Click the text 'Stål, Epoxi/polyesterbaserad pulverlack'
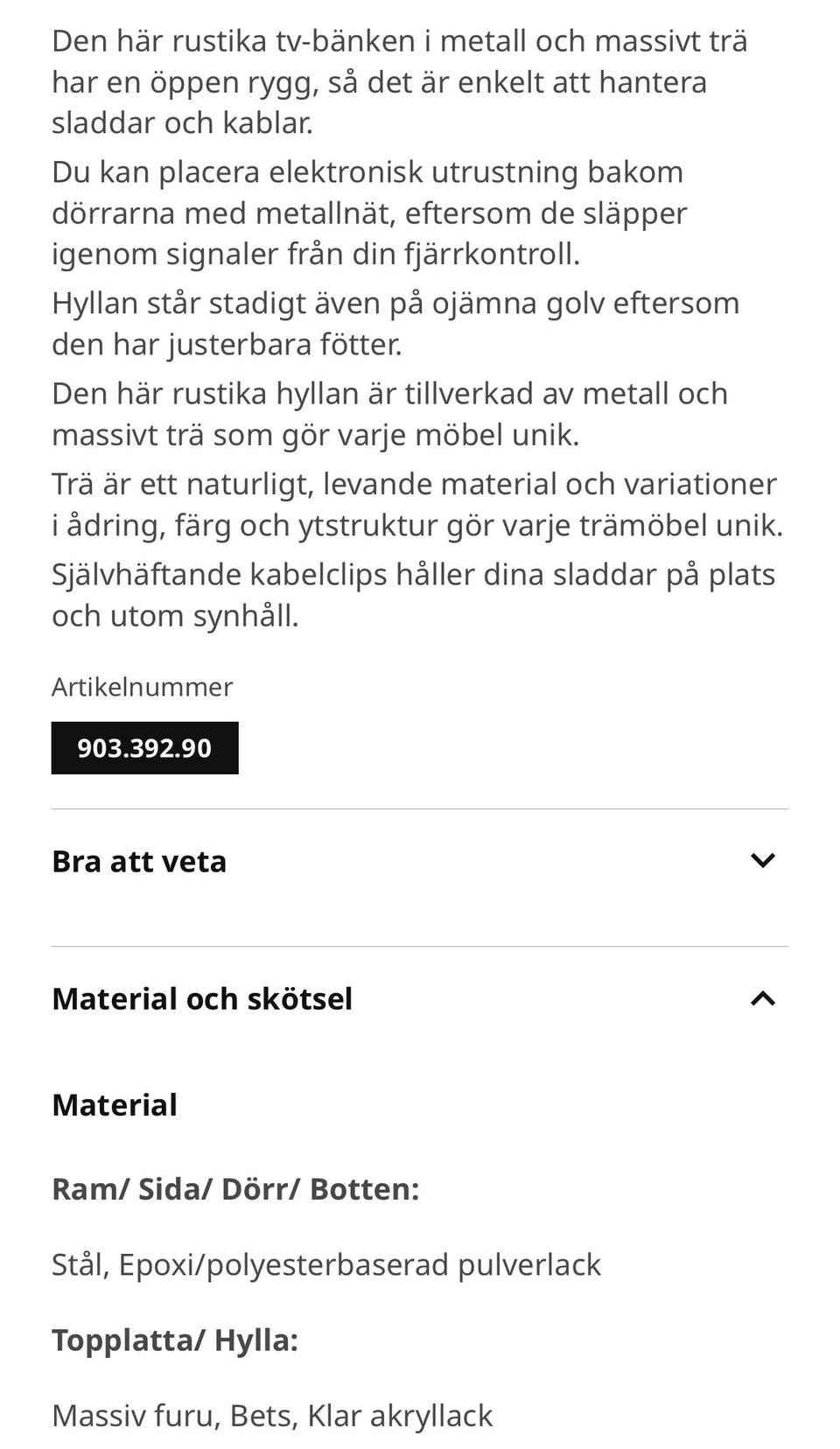The image size is (840, 1449). (325, 1263)
